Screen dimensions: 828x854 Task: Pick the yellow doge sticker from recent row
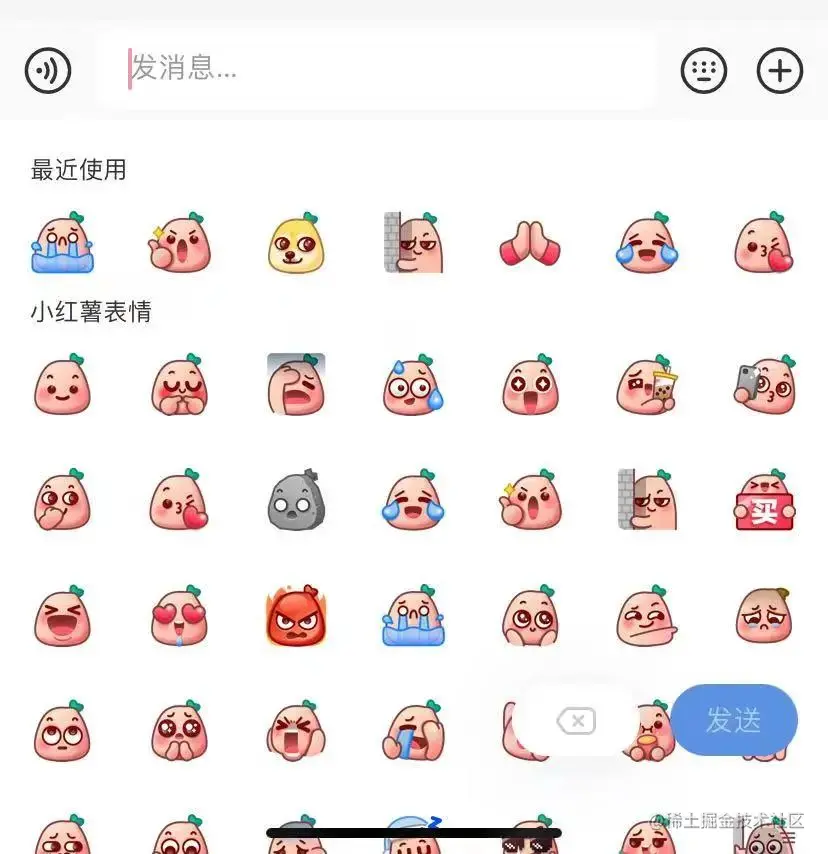[295, 242]
